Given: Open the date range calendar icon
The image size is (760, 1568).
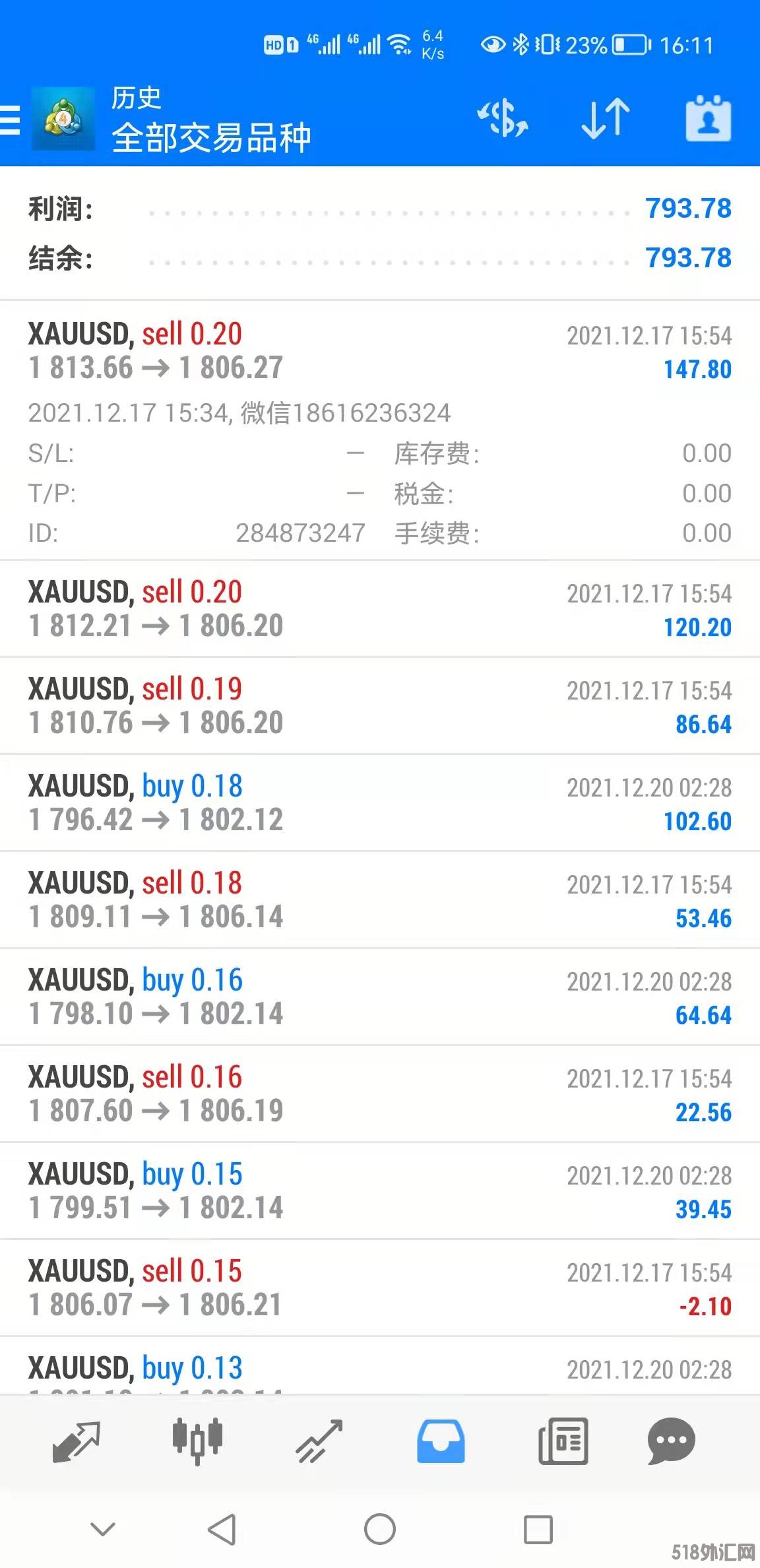Looking at the screenshot, I should tap(708, 119).
